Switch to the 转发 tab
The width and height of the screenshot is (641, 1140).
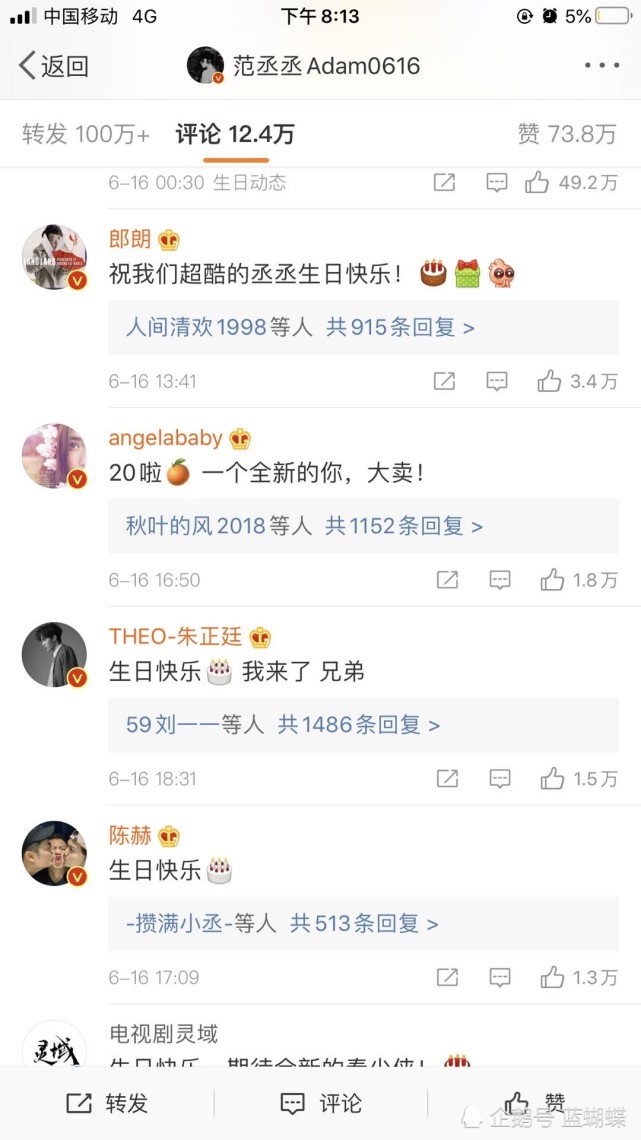[x=86, y=134]
